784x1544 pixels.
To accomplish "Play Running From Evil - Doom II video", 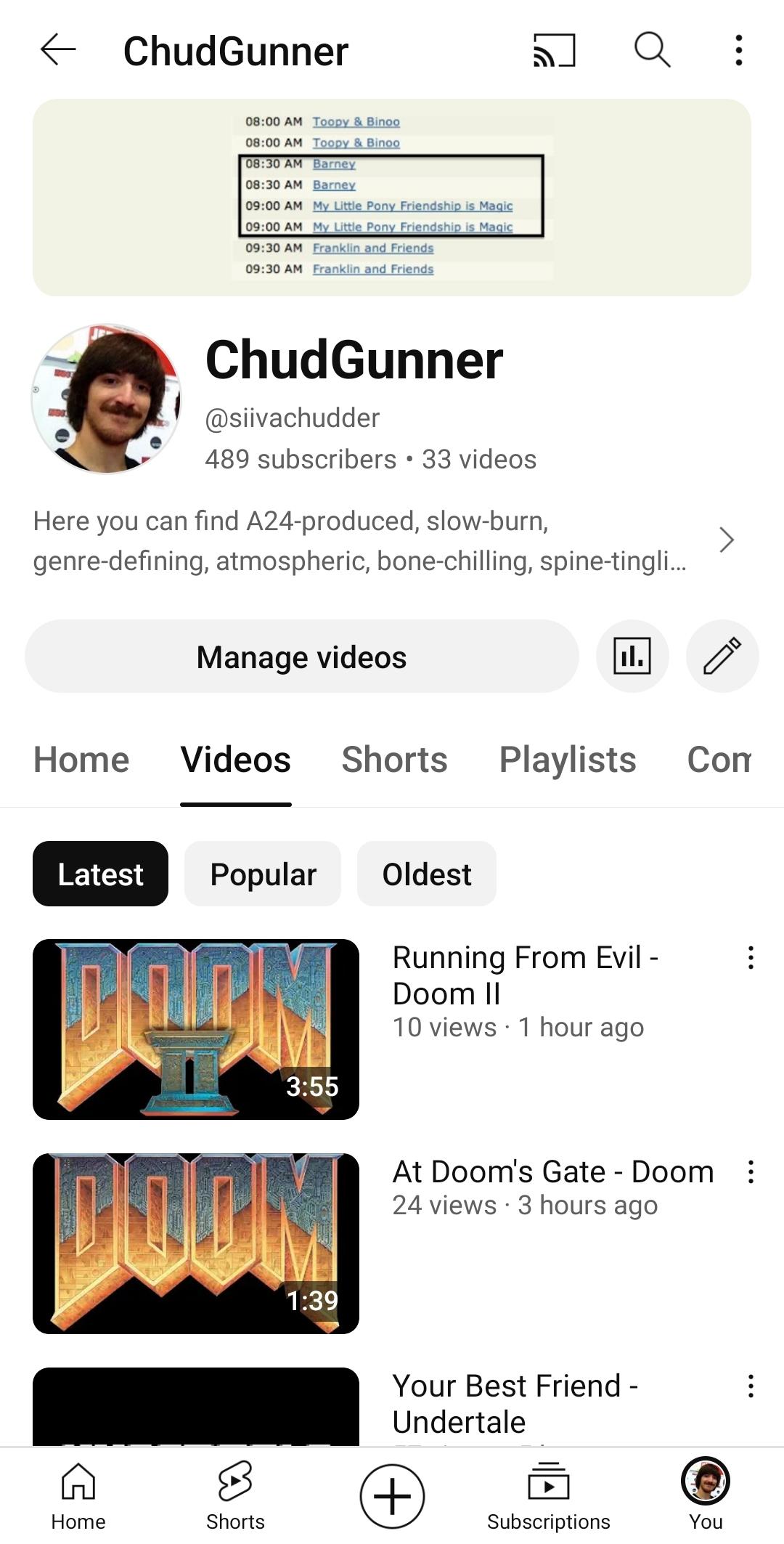I will (x=196, y=1029).
